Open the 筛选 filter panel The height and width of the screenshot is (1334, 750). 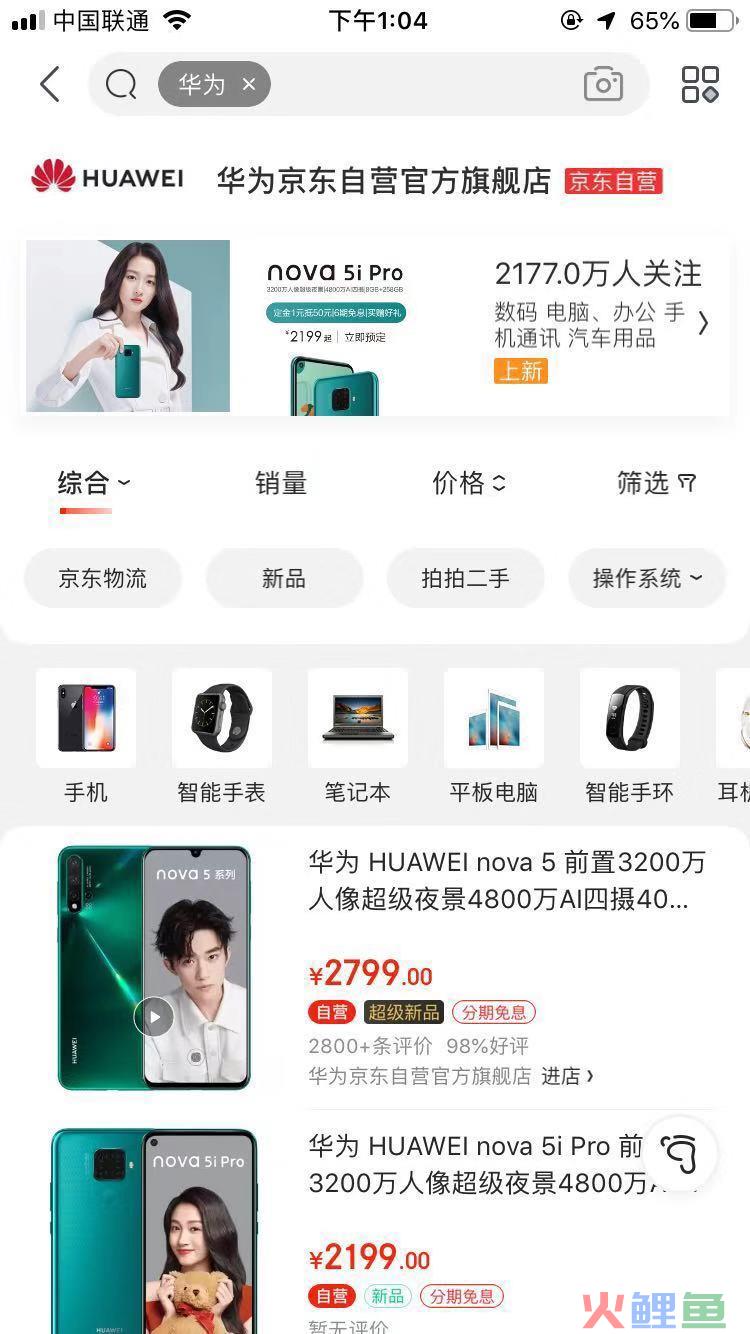point(656,484)
